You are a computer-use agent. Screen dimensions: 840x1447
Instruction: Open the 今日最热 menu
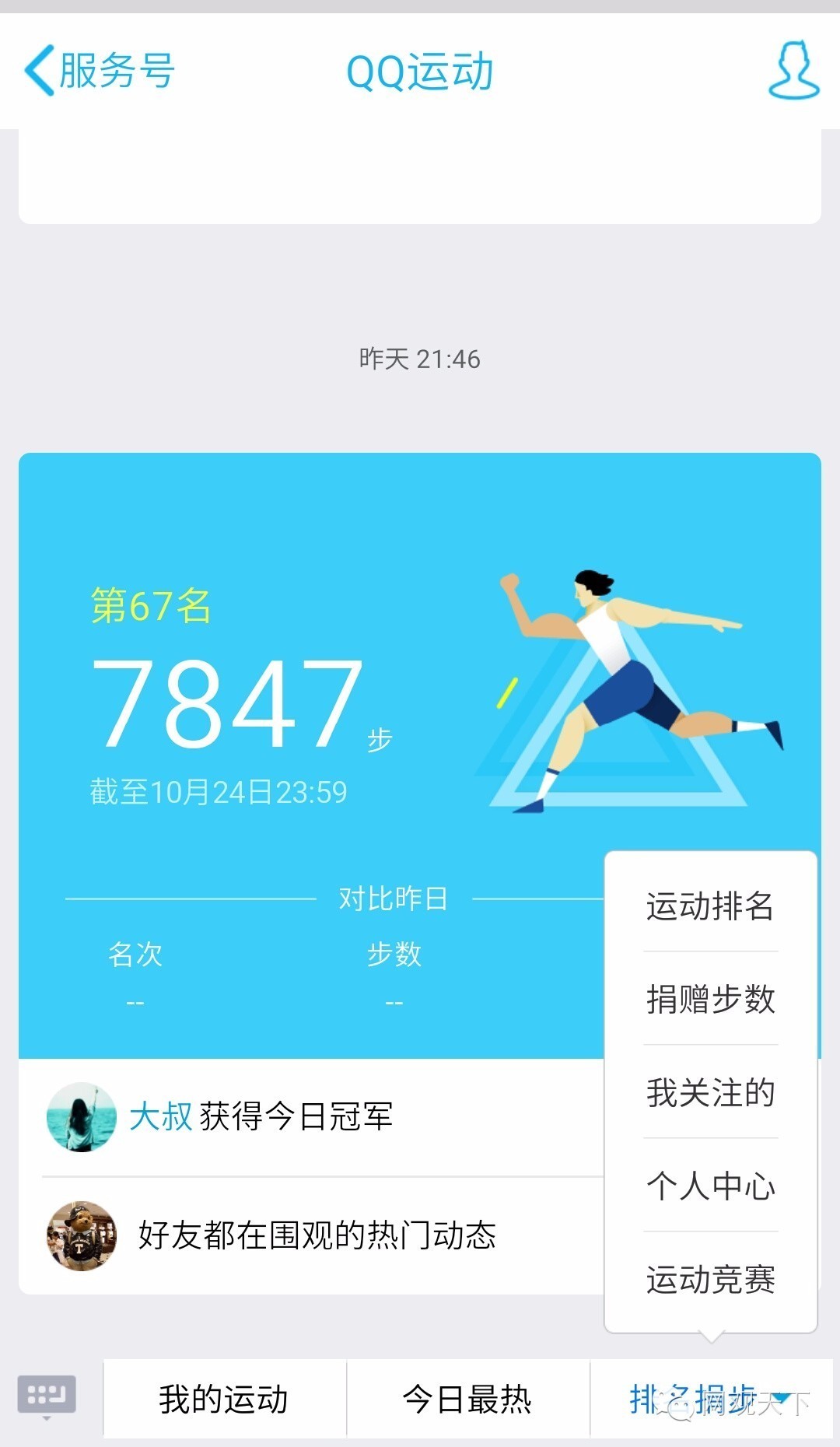[x=467, y=1400]
